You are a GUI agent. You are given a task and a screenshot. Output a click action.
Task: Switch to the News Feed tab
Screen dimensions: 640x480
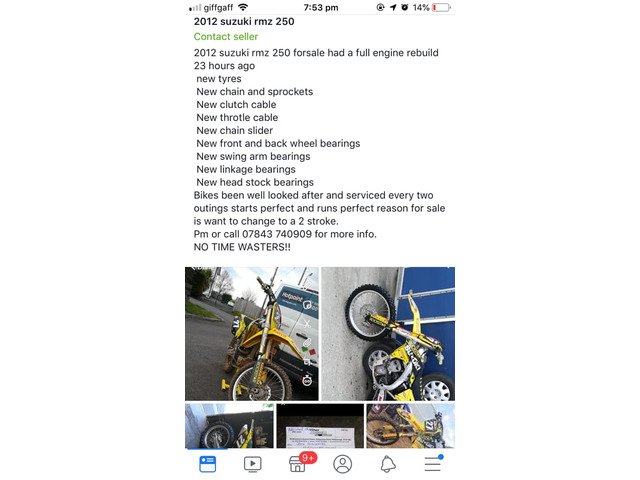coord(208,464)
